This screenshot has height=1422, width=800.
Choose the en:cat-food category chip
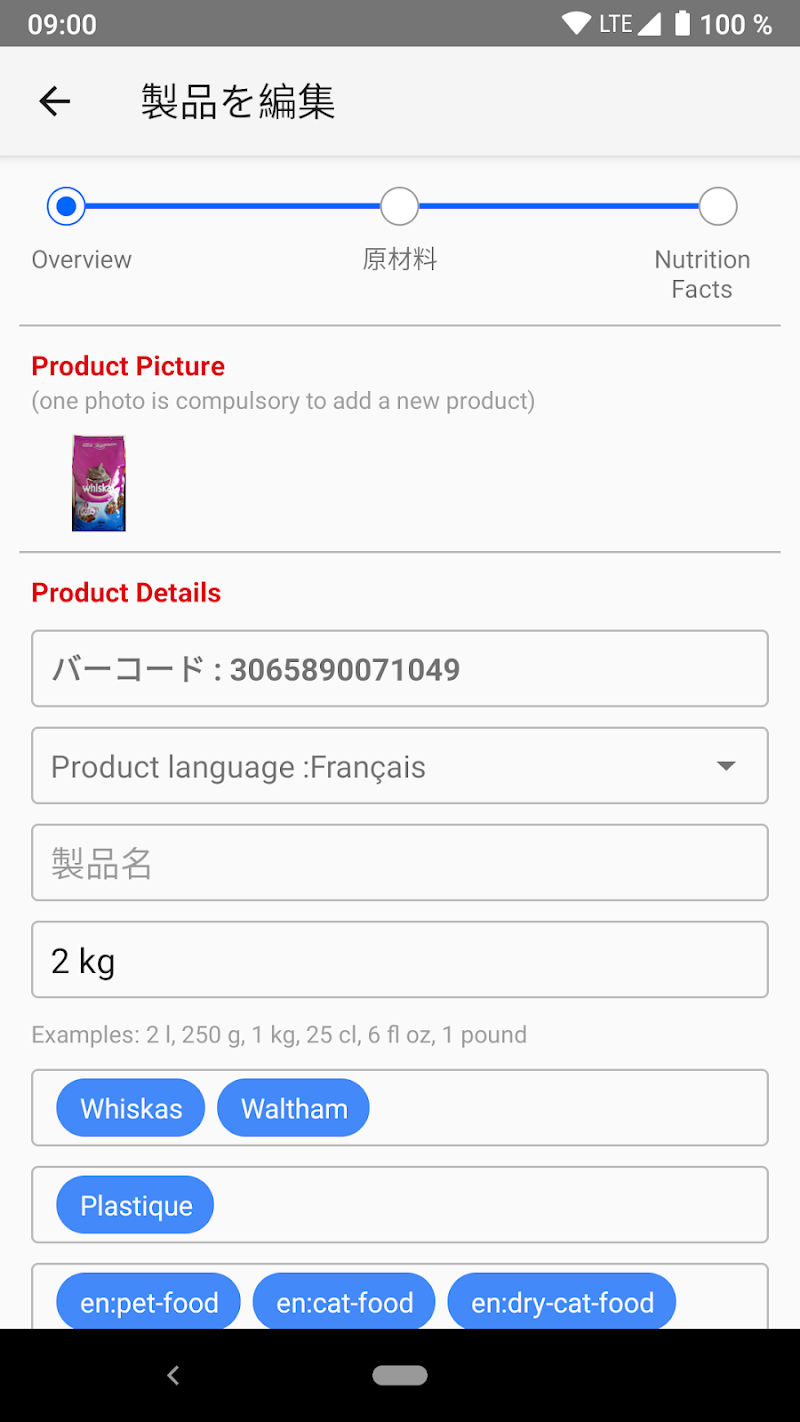[344, 1302]
